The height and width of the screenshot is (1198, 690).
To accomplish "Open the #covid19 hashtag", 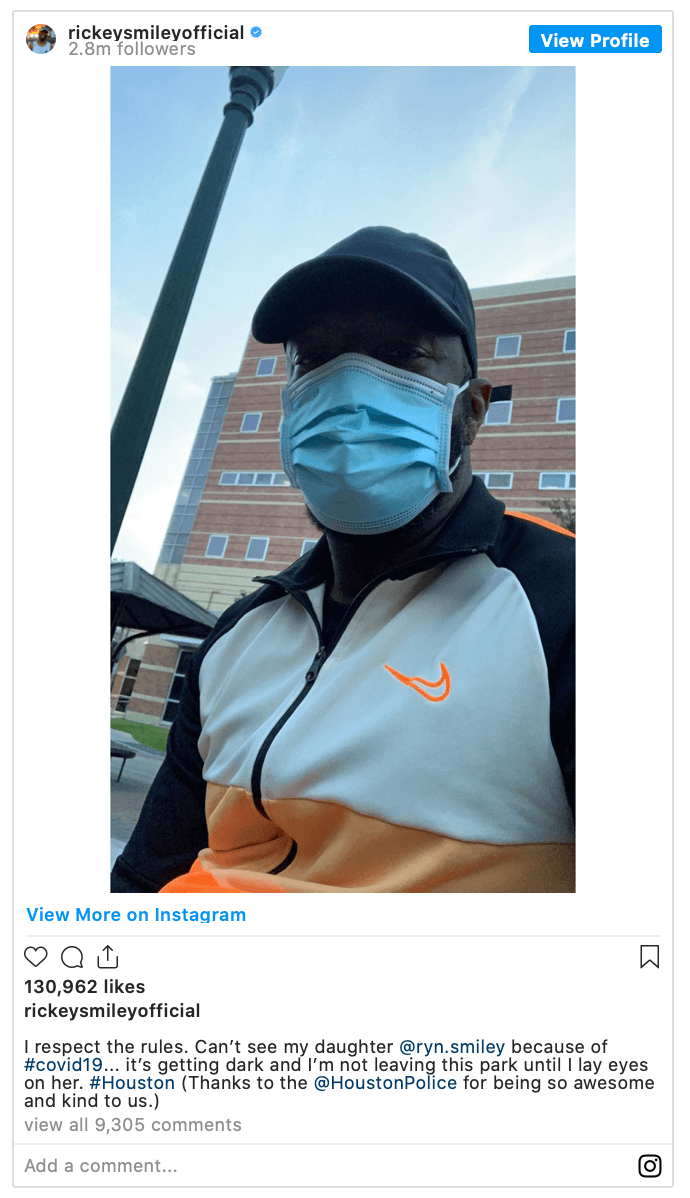I will coord(64,1065).
